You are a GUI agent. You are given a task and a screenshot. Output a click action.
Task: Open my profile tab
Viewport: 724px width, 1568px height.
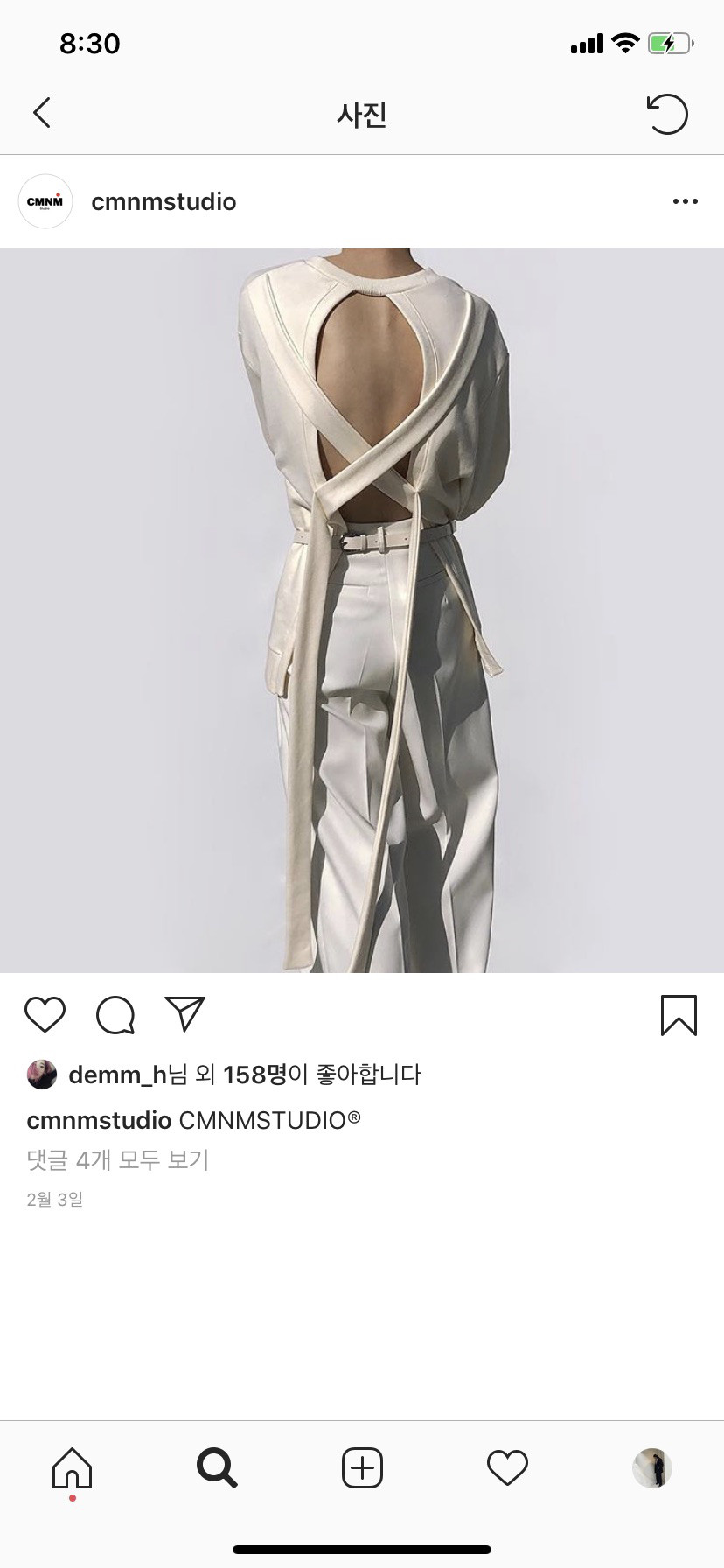[652, 1467]
